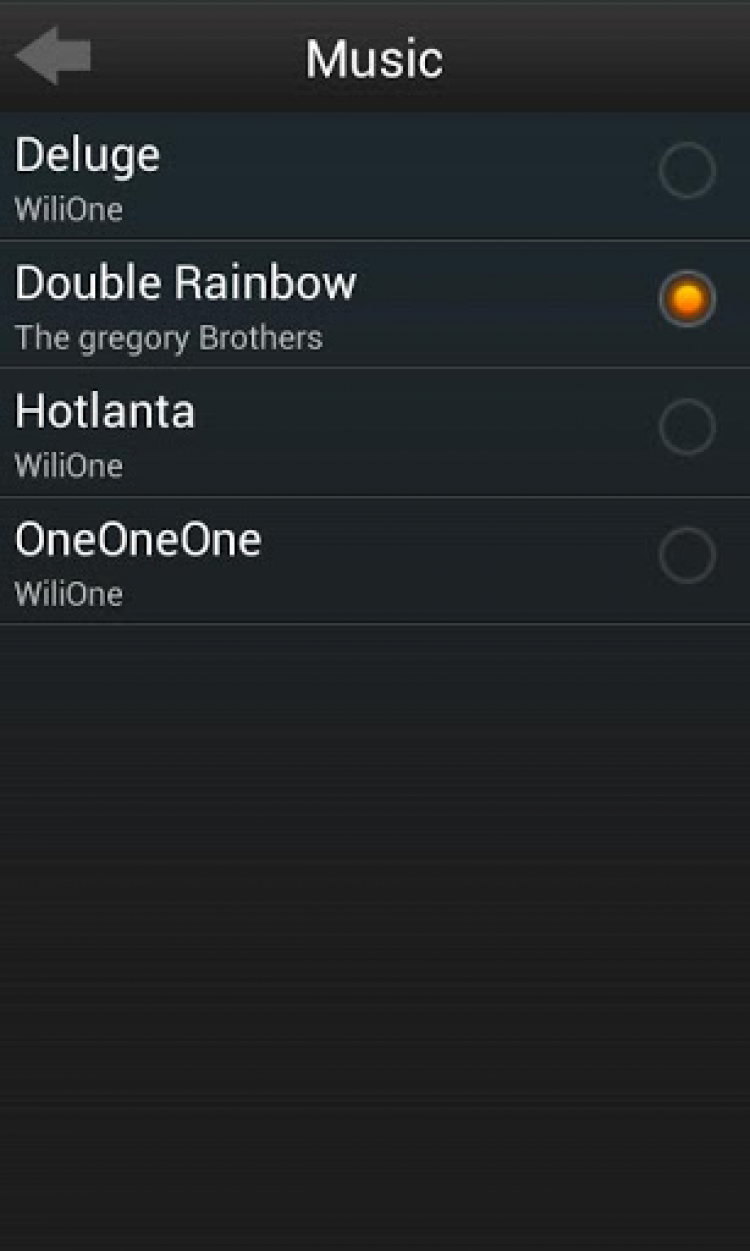Pick the OneOneOne radio button
Viewport: 750px width, 1251px height.
click(x=687, y=555)
